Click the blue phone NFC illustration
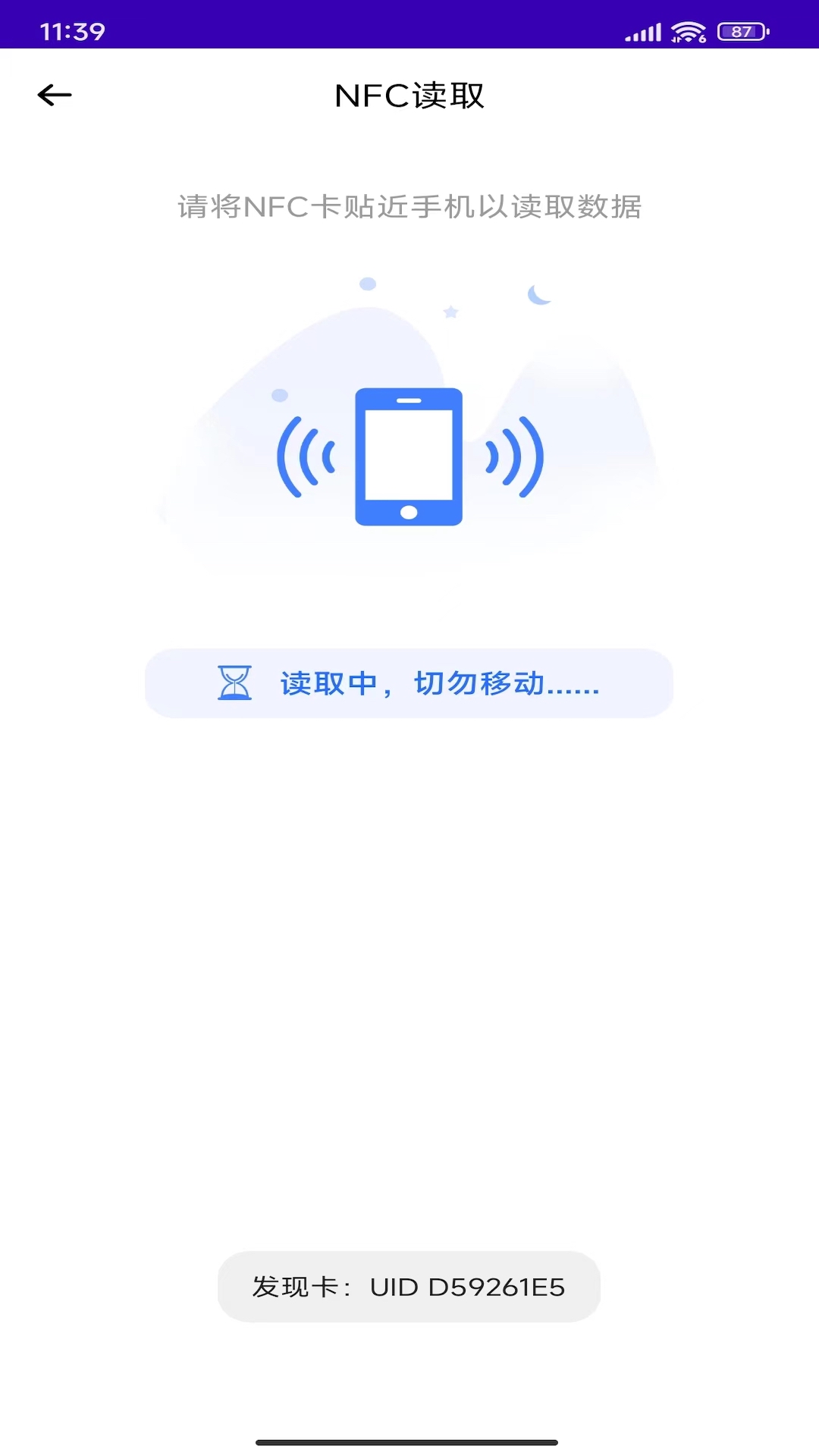Screen dimensions: 819x1456 [409, 456]
